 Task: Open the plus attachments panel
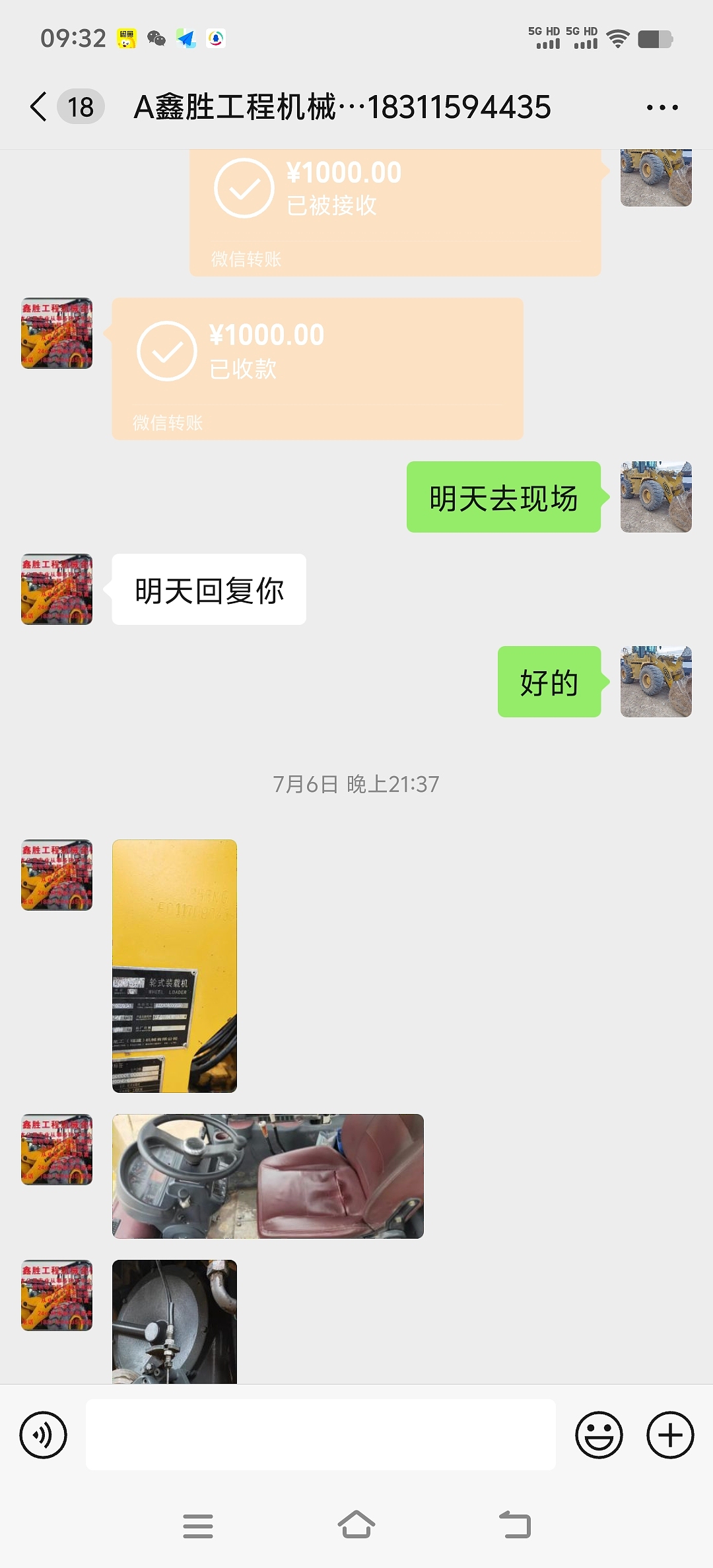coord(669,1435)
